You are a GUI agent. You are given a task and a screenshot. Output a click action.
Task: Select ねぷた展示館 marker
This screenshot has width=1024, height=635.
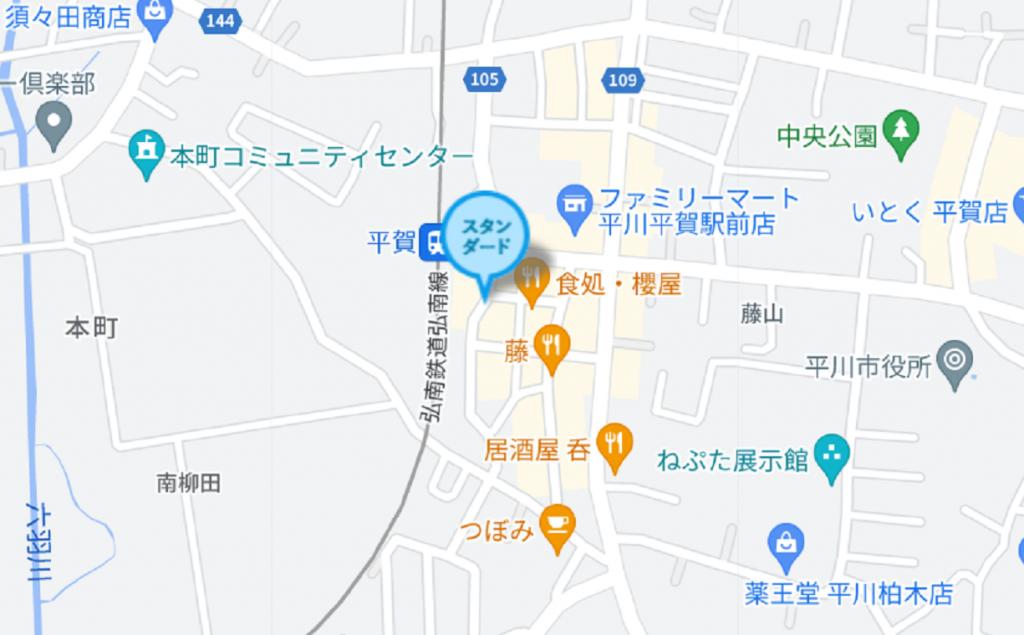pyautogui.click(x=830, y=457)
